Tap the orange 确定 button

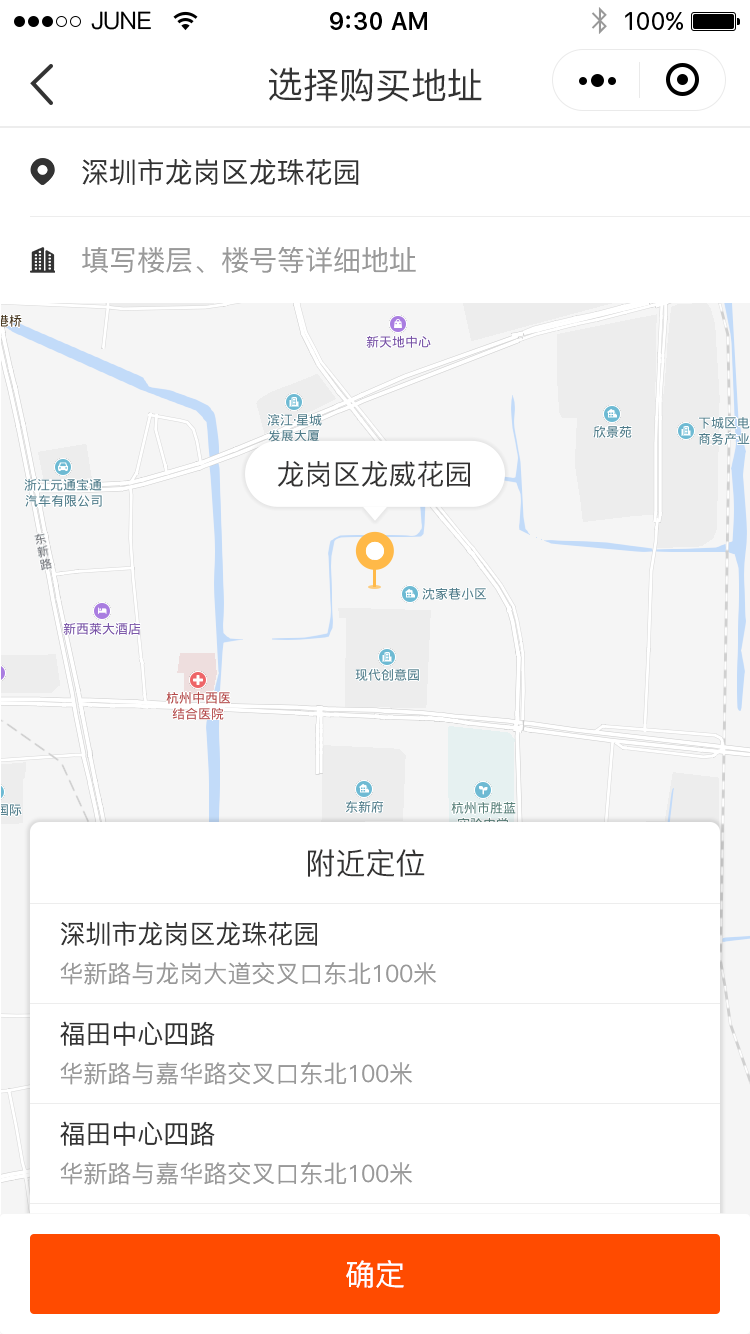click(375, 1274)
